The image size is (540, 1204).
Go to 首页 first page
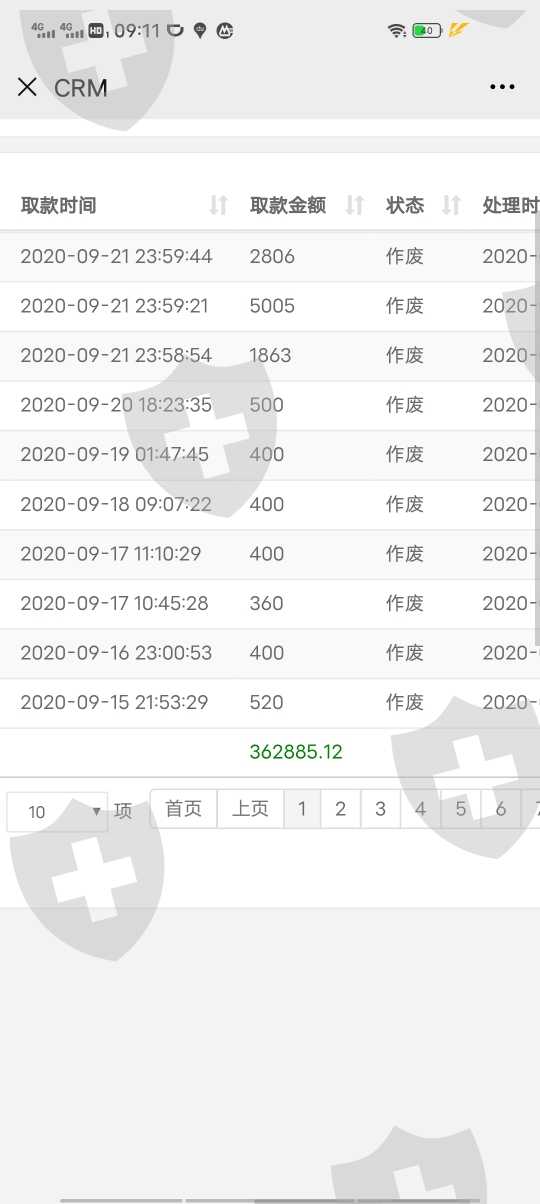tap(184, 808)
